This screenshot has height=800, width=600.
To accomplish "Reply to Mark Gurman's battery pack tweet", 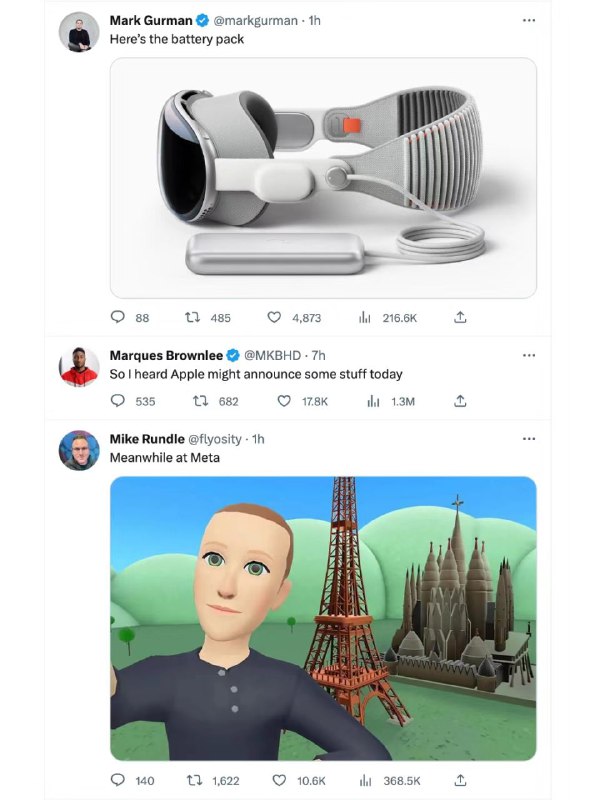I will point(118,317).
